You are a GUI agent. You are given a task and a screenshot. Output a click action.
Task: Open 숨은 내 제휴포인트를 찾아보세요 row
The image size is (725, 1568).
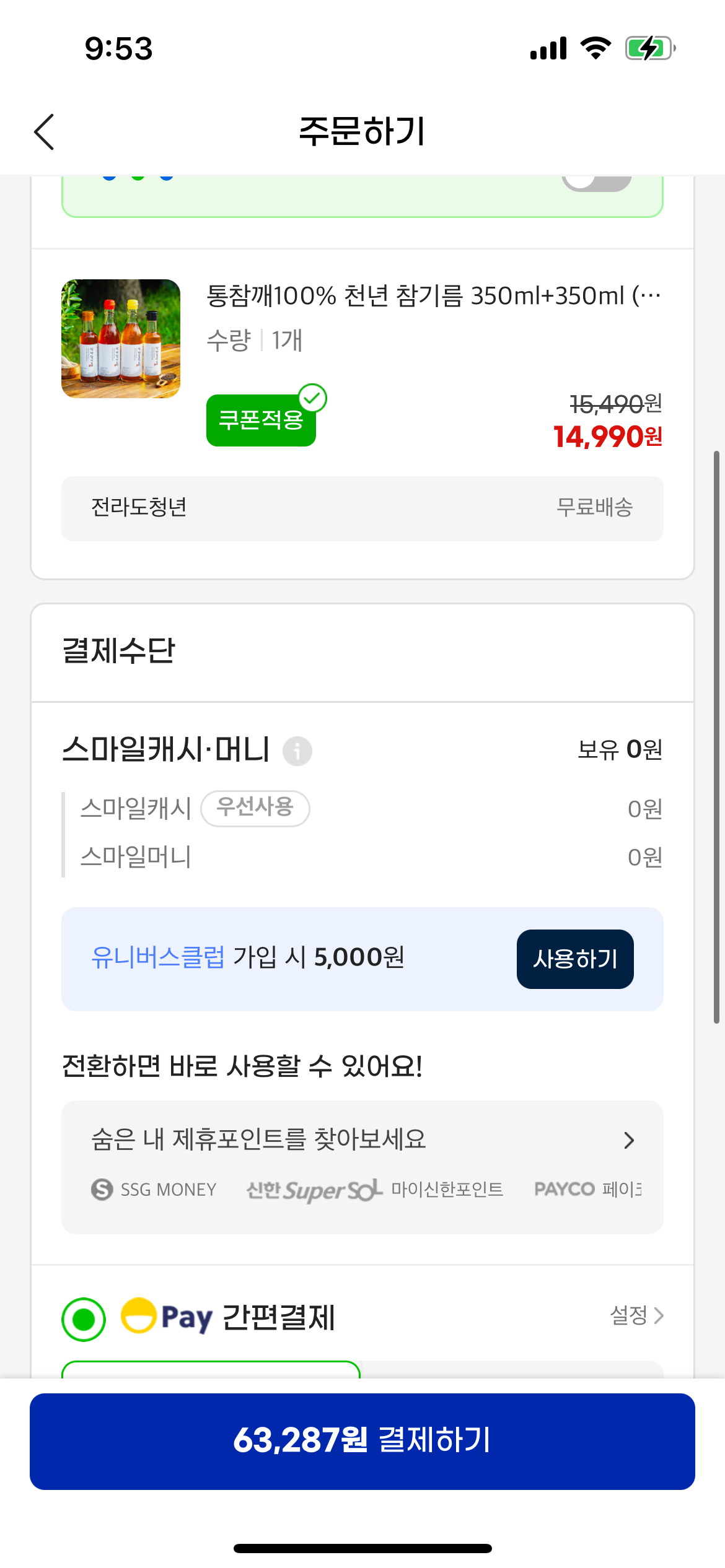tap(362, 1140)
